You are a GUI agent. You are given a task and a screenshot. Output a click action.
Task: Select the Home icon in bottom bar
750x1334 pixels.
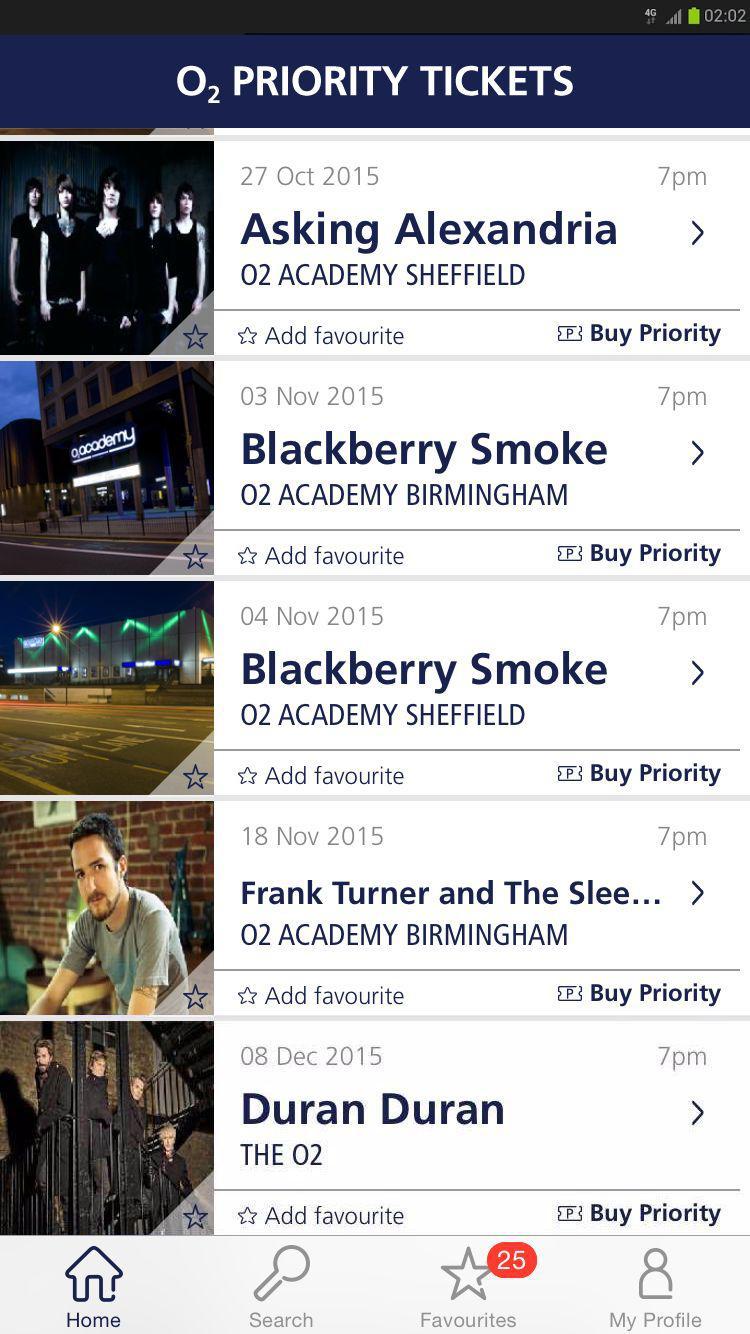[93, 1271]
